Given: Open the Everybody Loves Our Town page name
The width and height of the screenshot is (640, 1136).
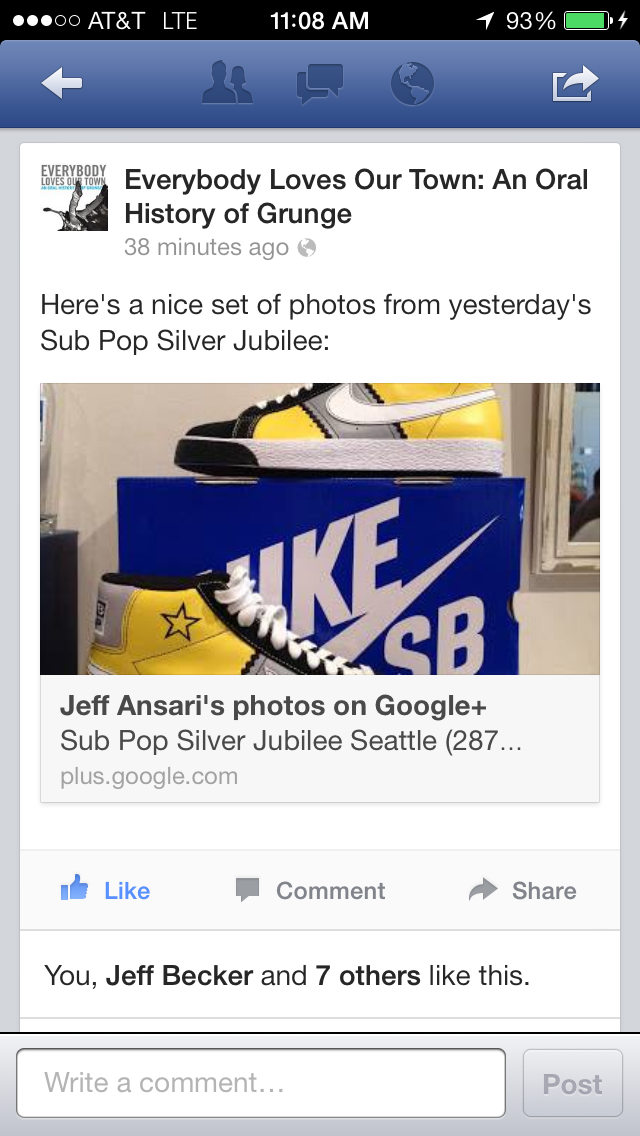Looking at the screenshot, I should tap(355, 197).
